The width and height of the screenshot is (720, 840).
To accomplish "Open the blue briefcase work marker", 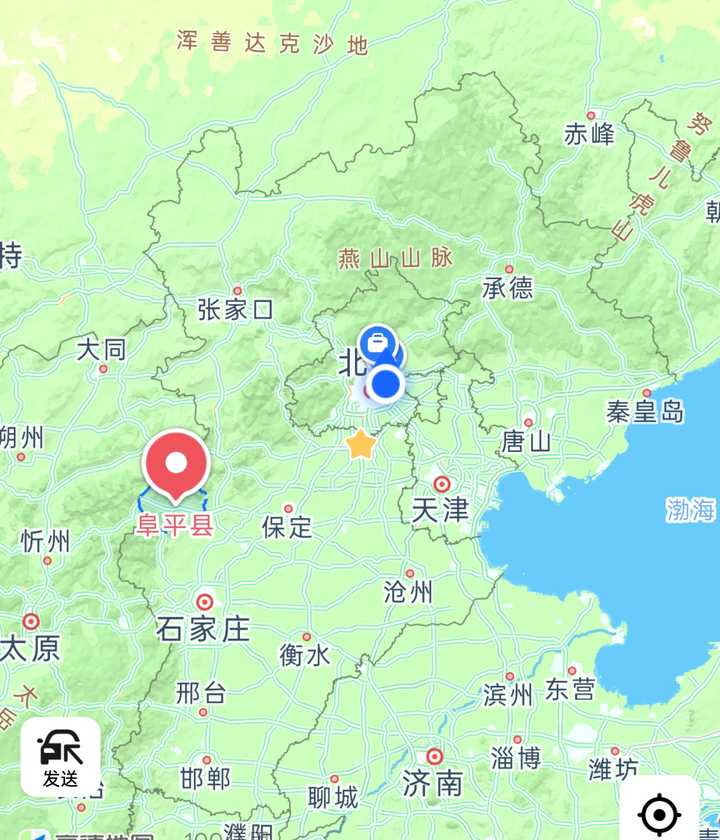I will pyautogui.click(x=378, y=344).
